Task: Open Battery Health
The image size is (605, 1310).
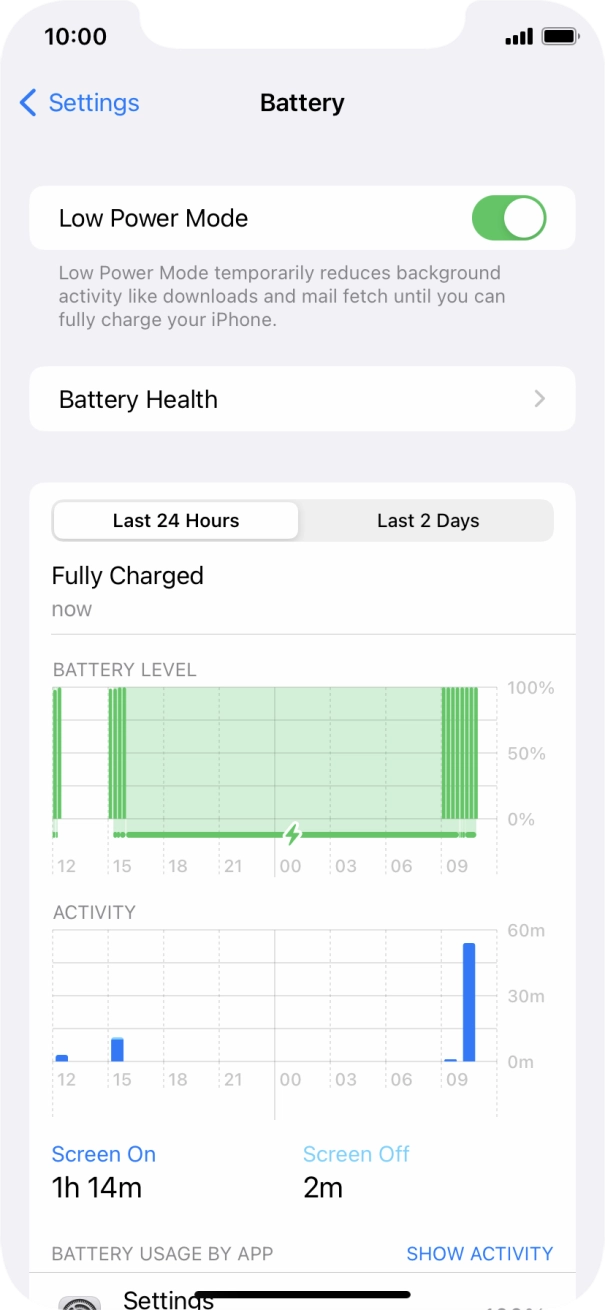Action: point(302,399)
